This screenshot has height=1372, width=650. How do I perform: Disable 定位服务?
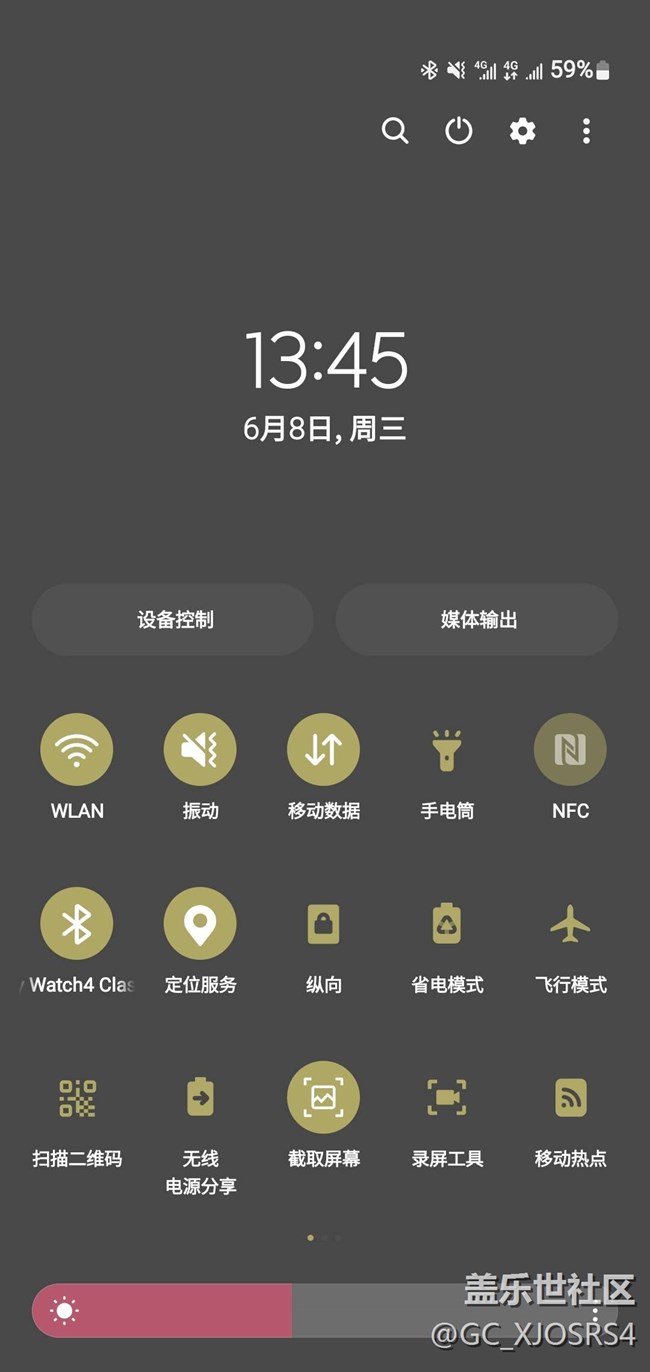click(x=200, y=924)
